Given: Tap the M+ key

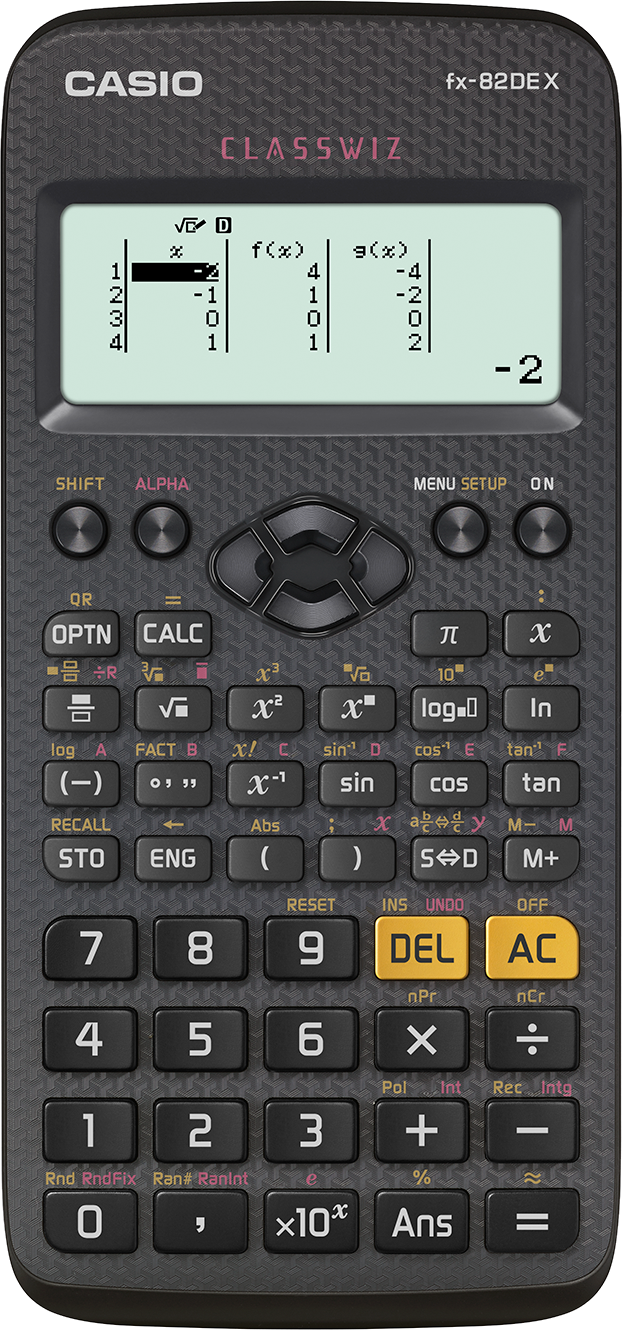Looking at the screenshot, I should coord(541,858).
